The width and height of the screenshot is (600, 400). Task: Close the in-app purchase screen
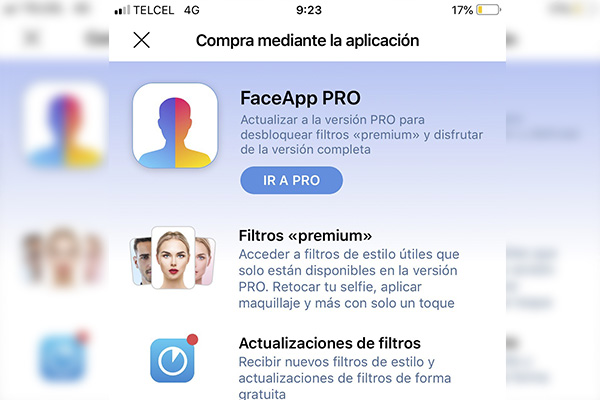142,41
